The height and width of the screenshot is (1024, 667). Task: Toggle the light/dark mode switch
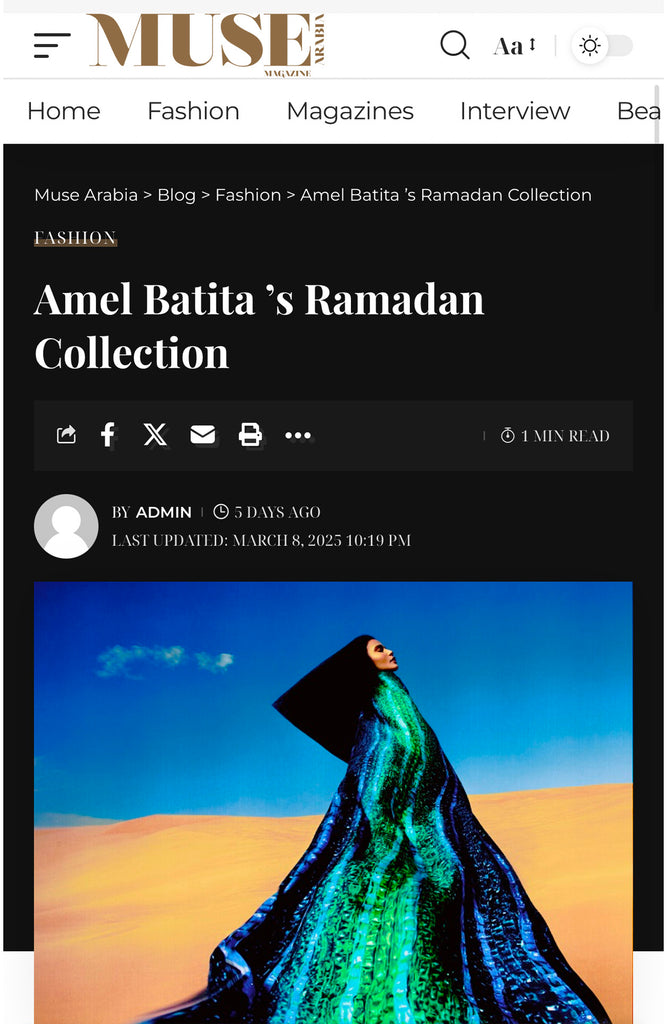603,46
